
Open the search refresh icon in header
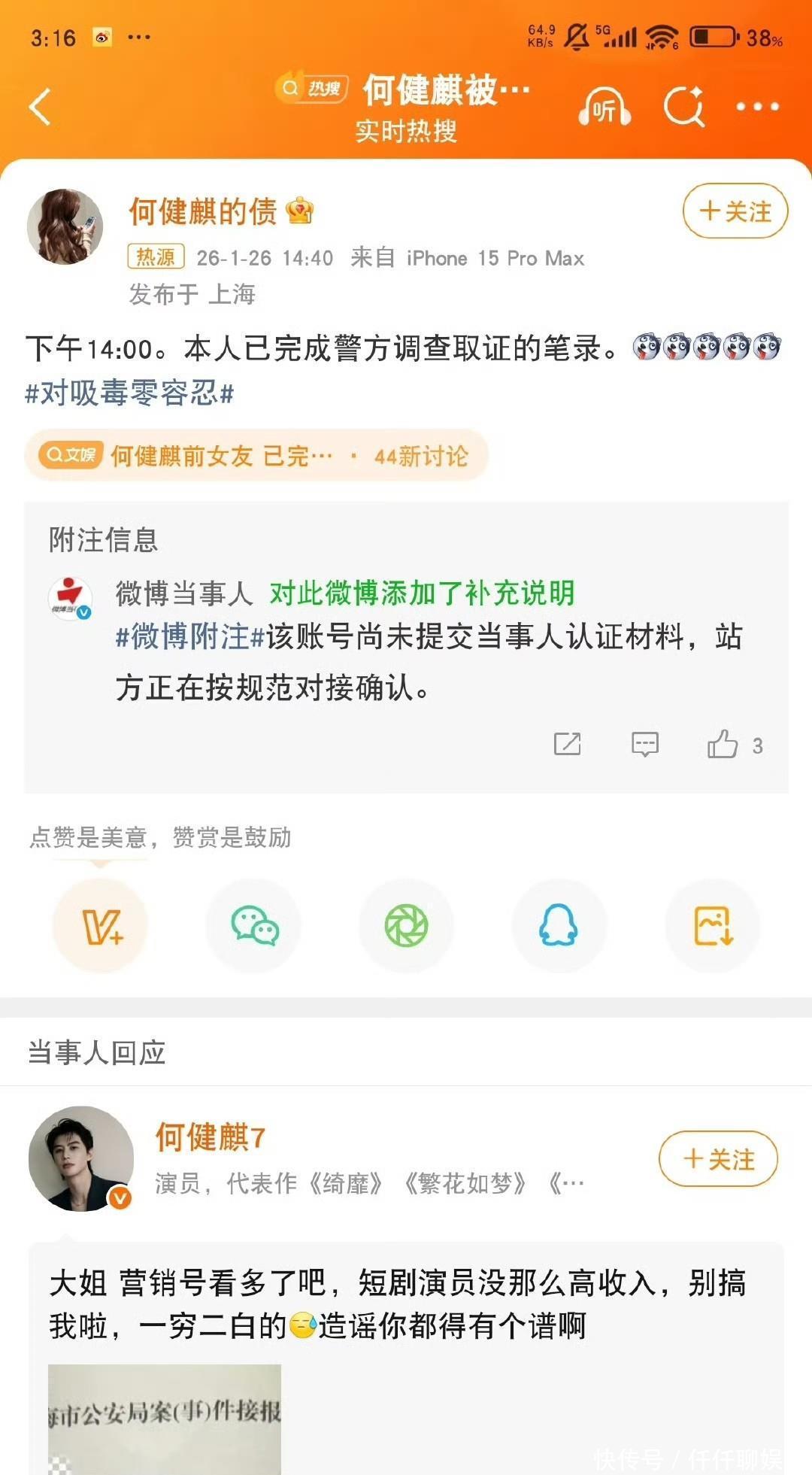pyautogui.click(x=684, y=106)
